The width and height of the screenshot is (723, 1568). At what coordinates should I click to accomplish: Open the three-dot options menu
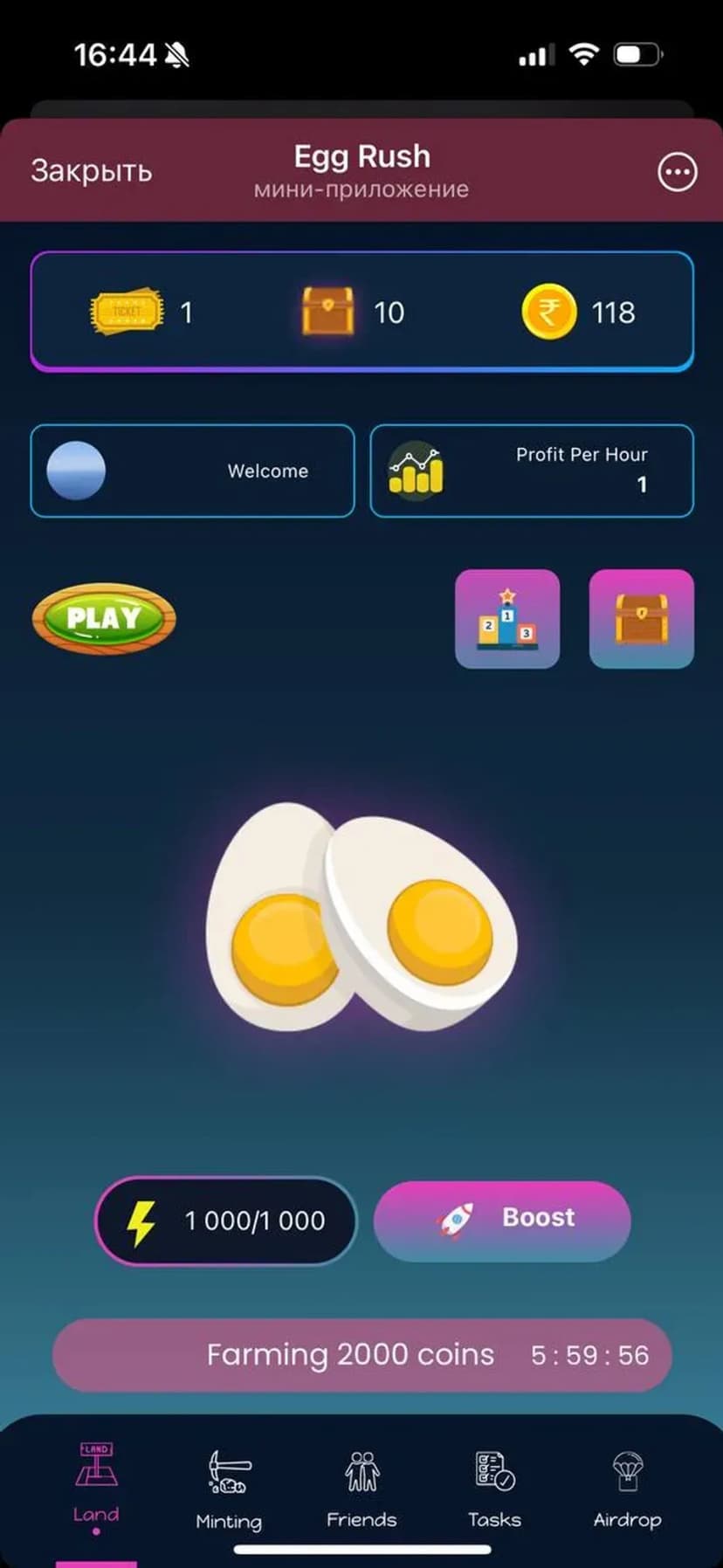677,172
